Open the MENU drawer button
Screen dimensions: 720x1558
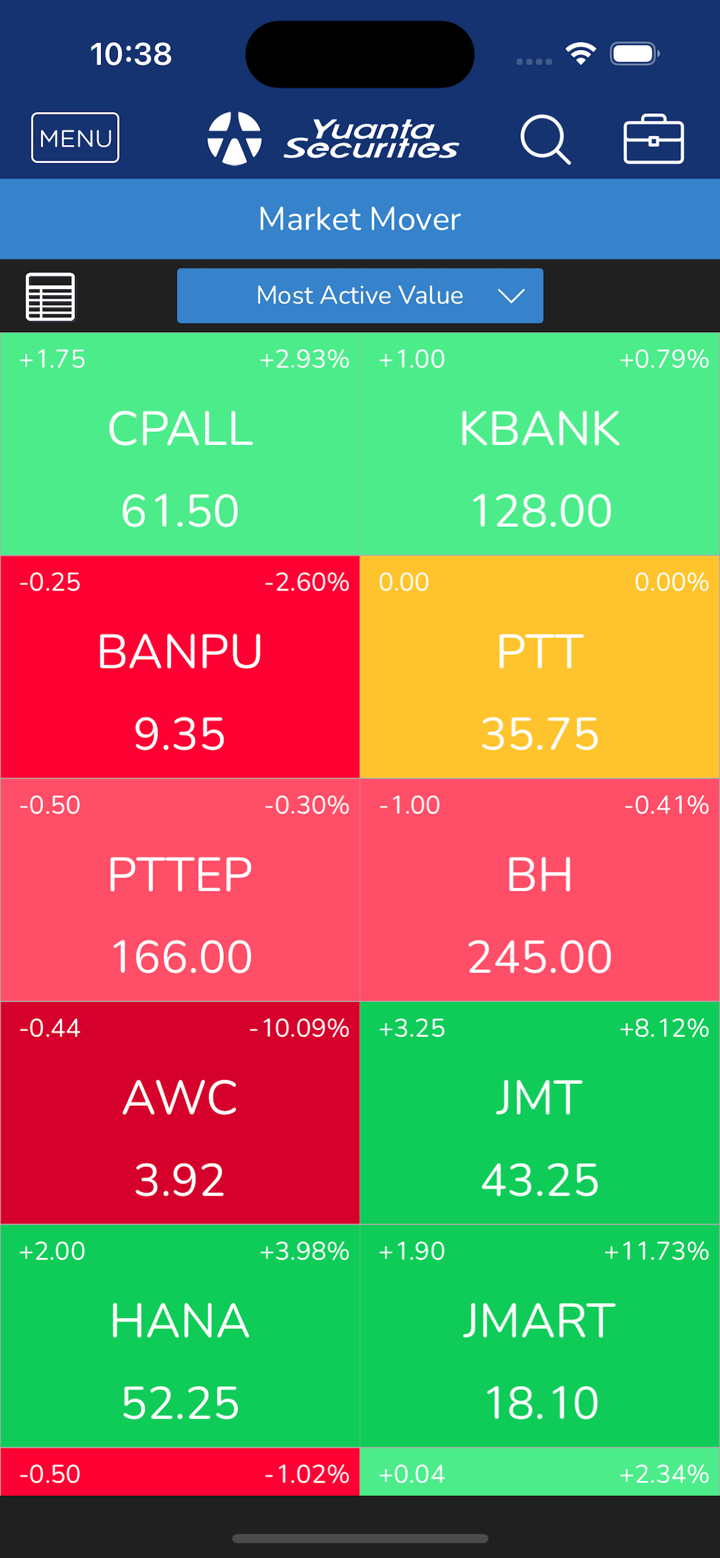point(75,138)
